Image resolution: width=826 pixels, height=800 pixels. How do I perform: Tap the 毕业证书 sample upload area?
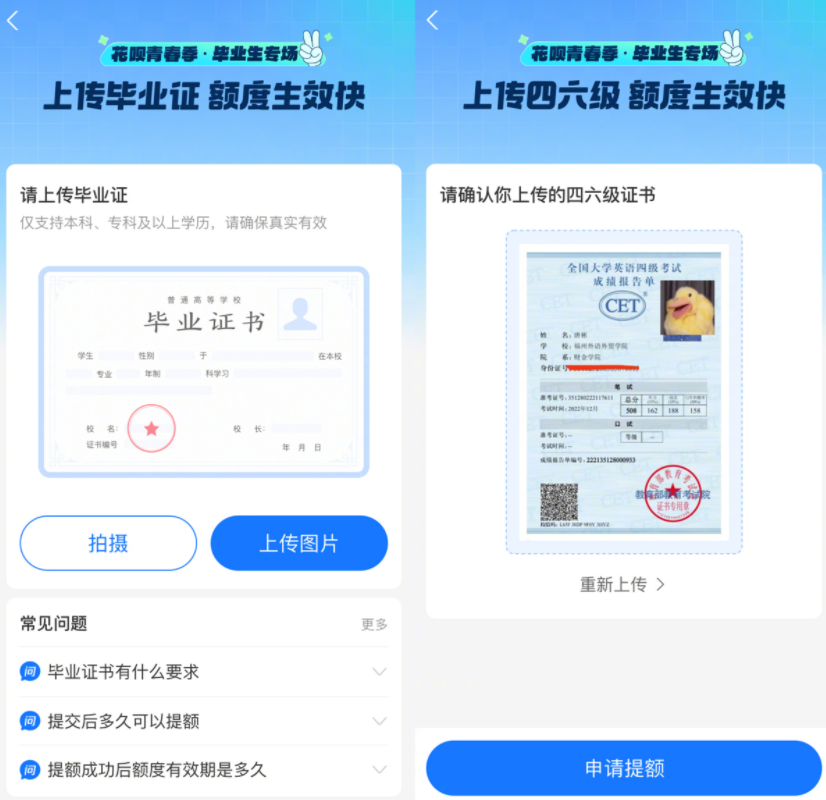tap(203, 372)
